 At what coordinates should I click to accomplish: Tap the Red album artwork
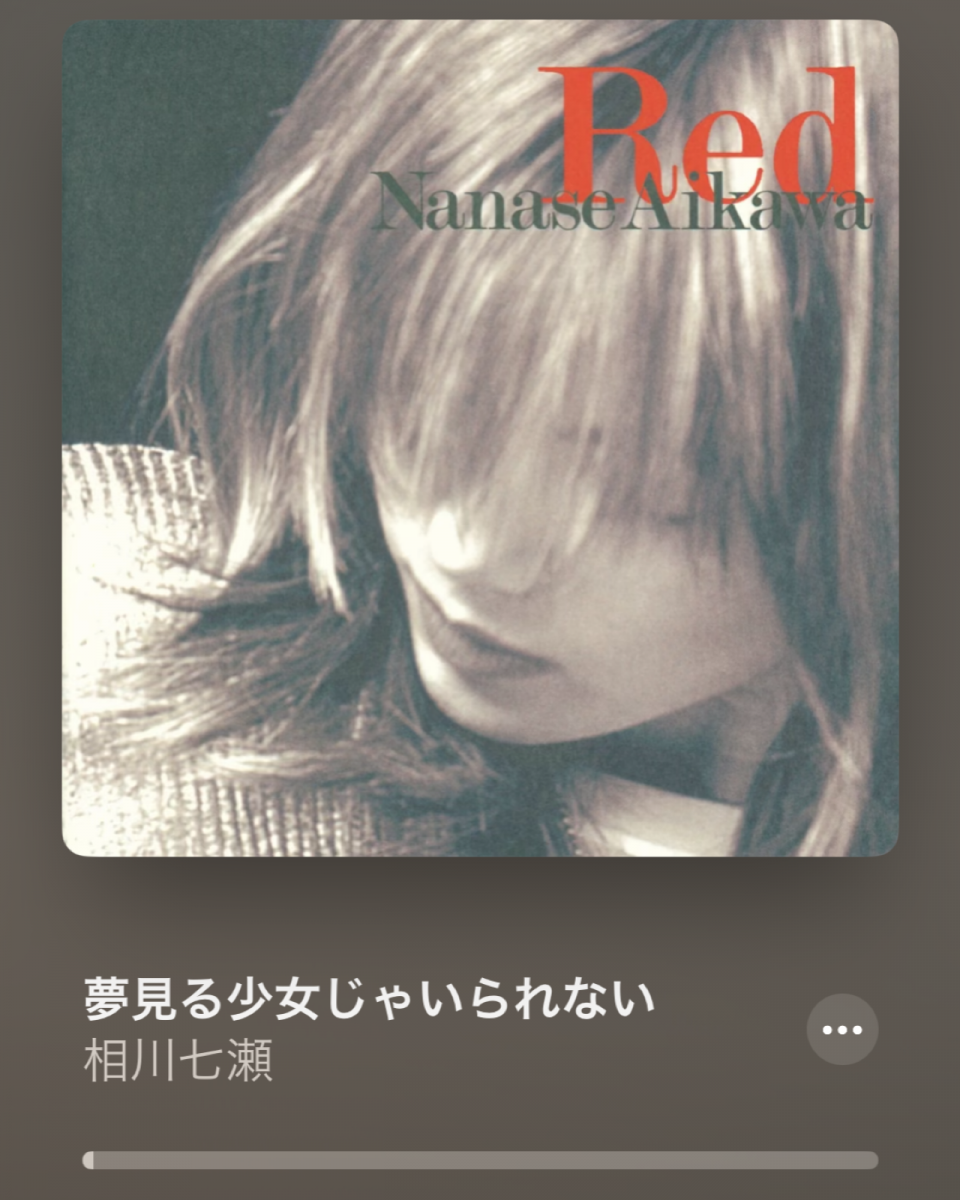(480, 438)
